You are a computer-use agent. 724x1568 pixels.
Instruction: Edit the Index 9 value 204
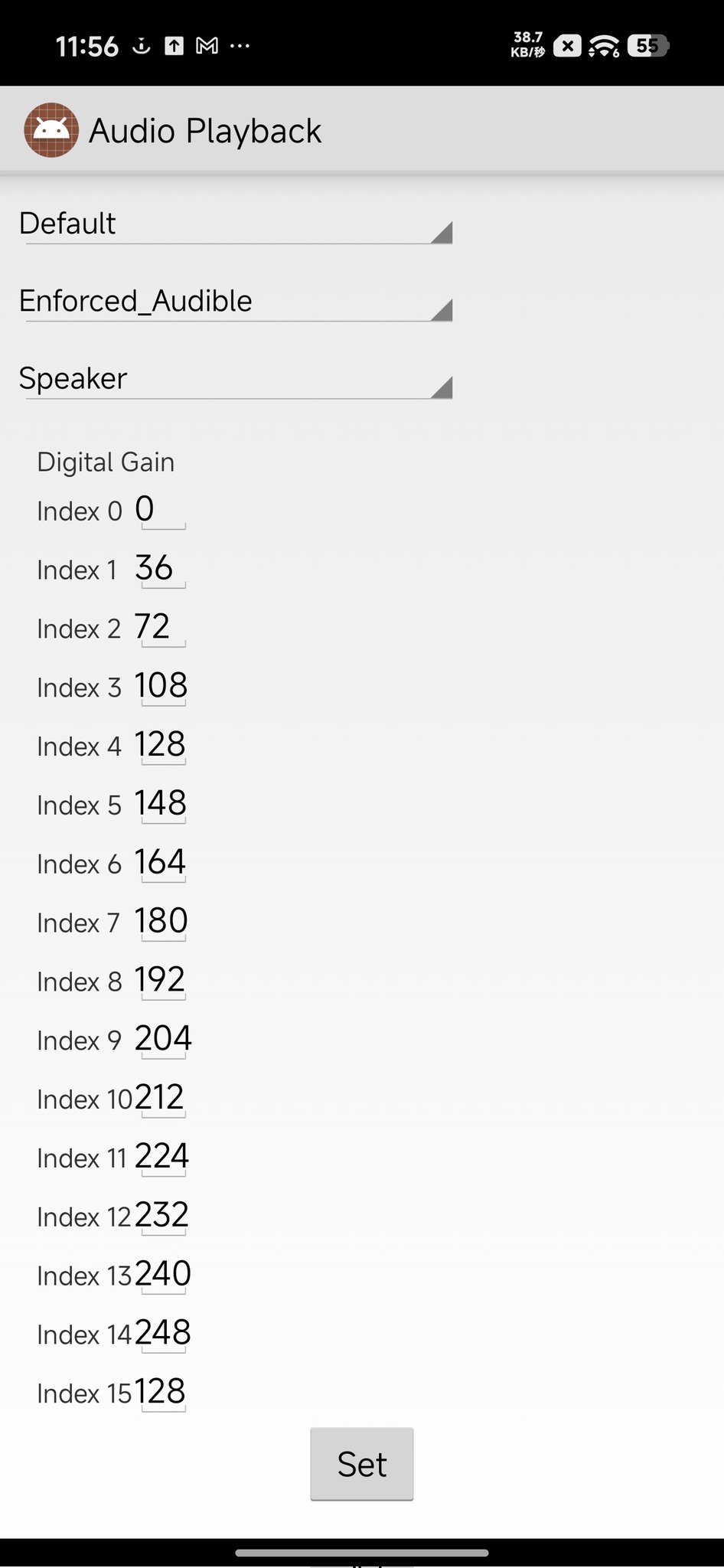pyautogui.click(x=163, y=1039)
